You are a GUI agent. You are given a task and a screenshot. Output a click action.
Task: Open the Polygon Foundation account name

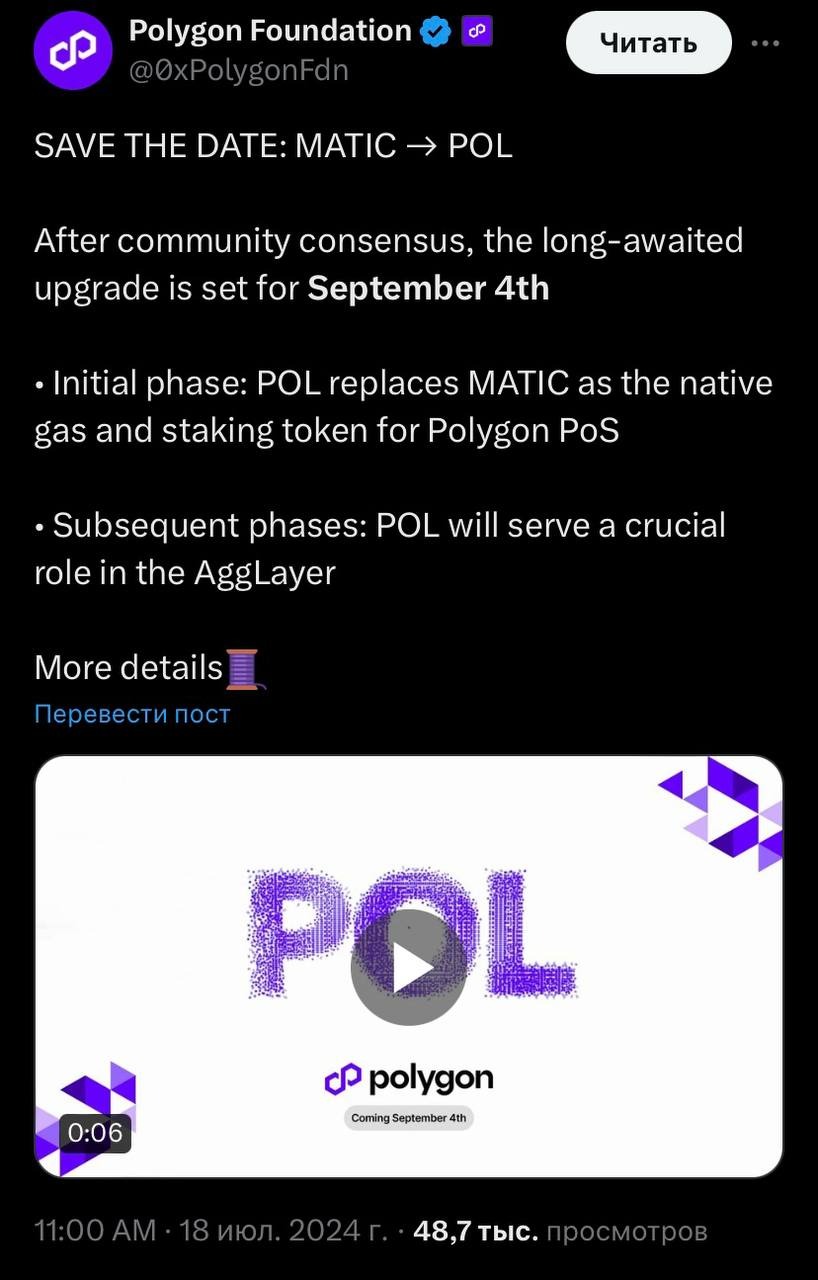270,31
